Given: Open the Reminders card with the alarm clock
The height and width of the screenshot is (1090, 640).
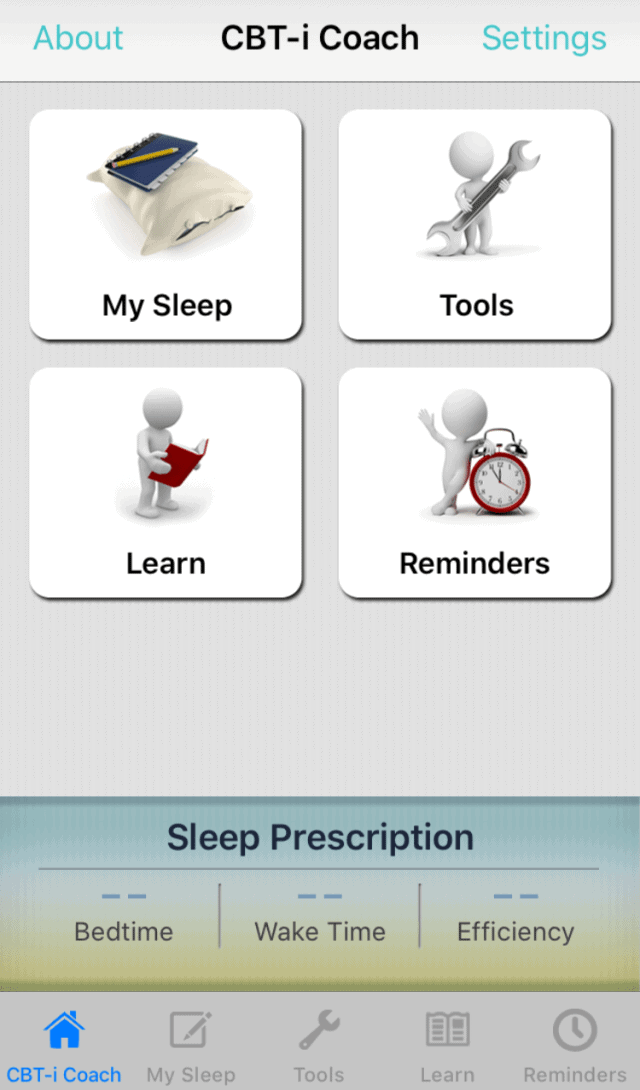Looking at the screenshot, I should pos(475,482).
